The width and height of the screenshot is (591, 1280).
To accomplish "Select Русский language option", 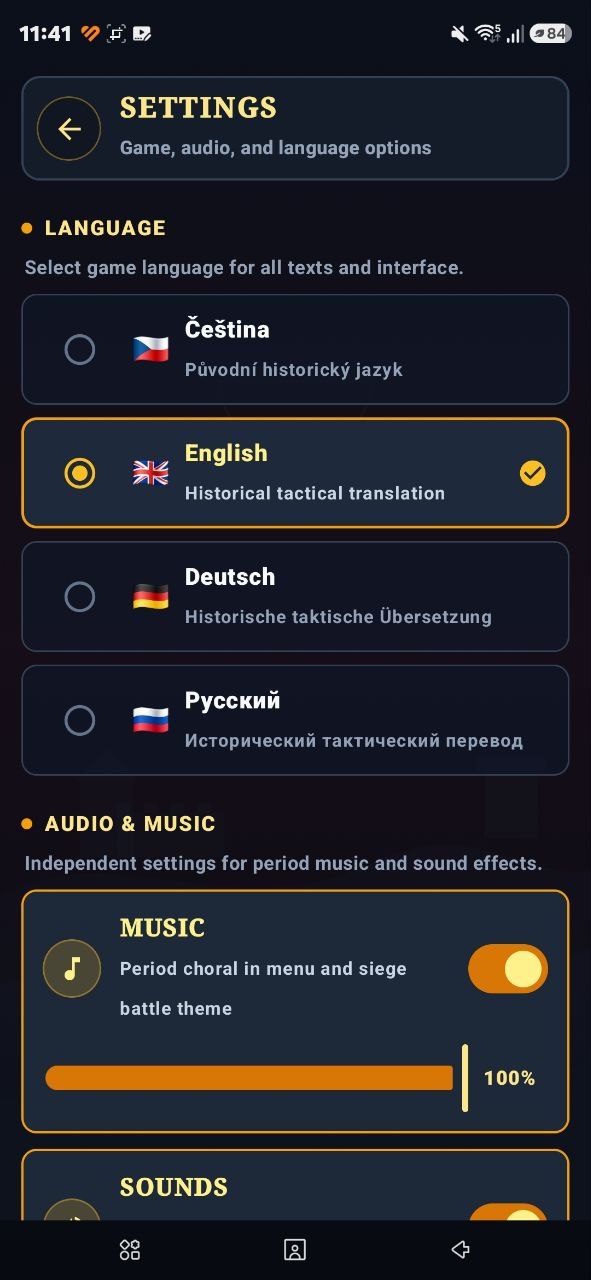I will 295,721.
